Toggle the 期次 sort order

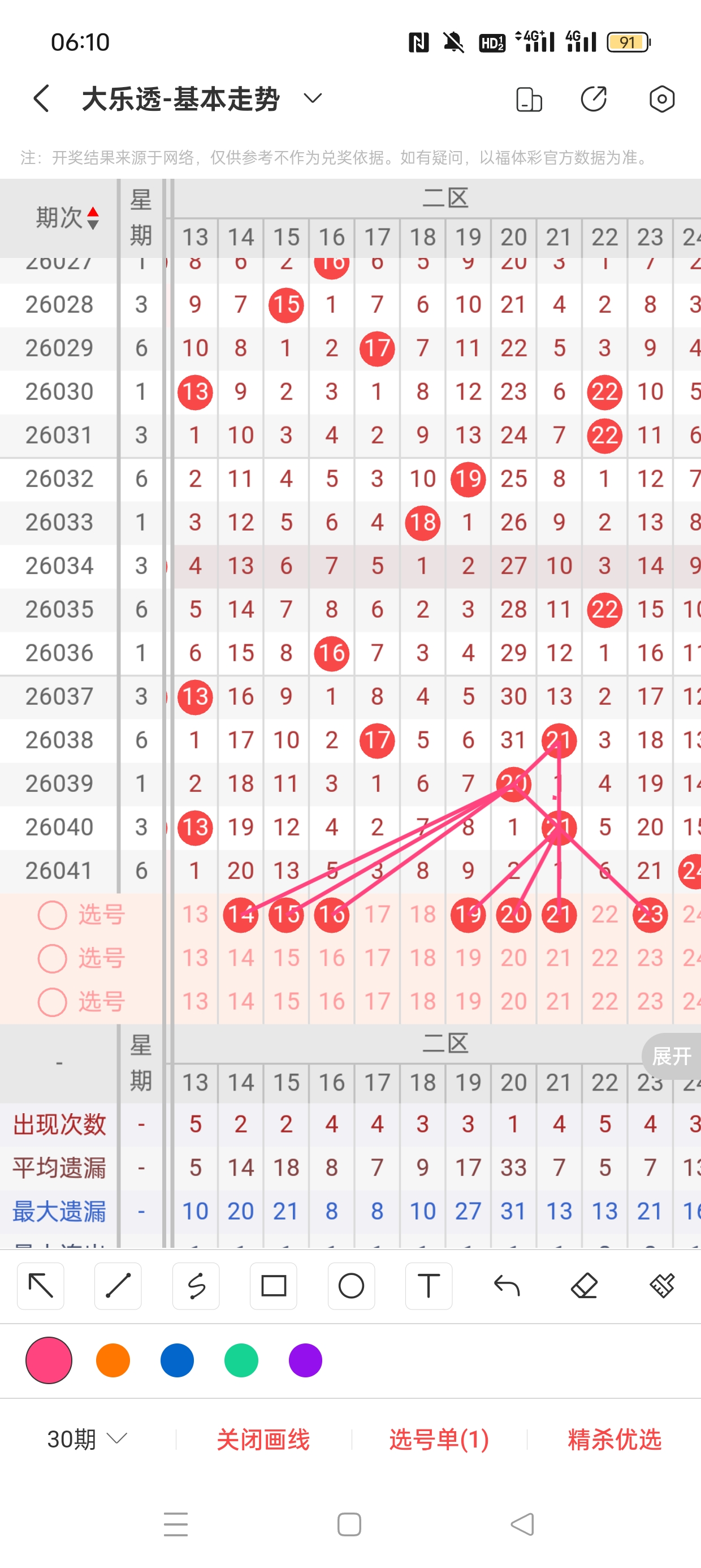pyautogui.click(x=67, y=217)
